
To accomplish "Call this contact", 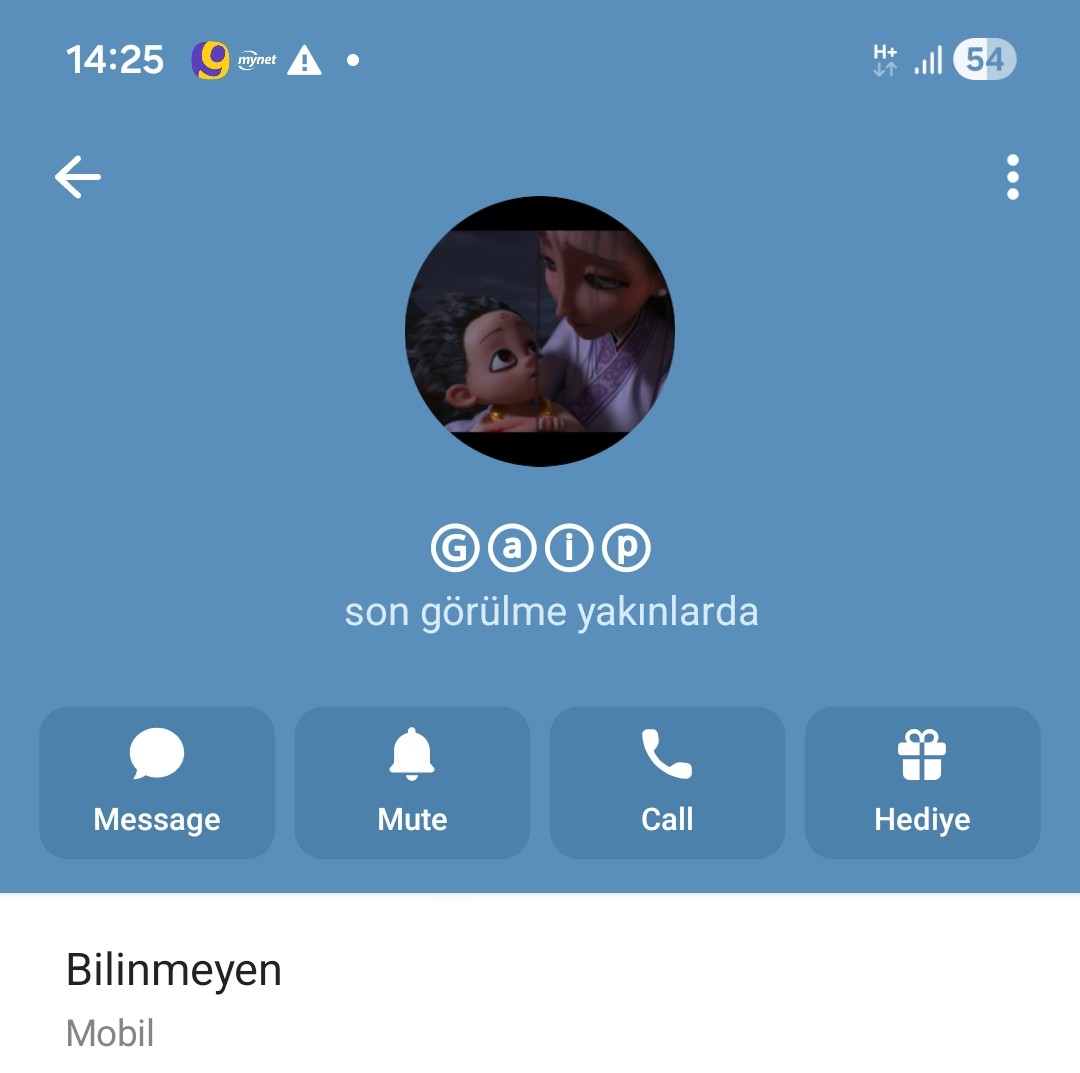I will 667,782.
